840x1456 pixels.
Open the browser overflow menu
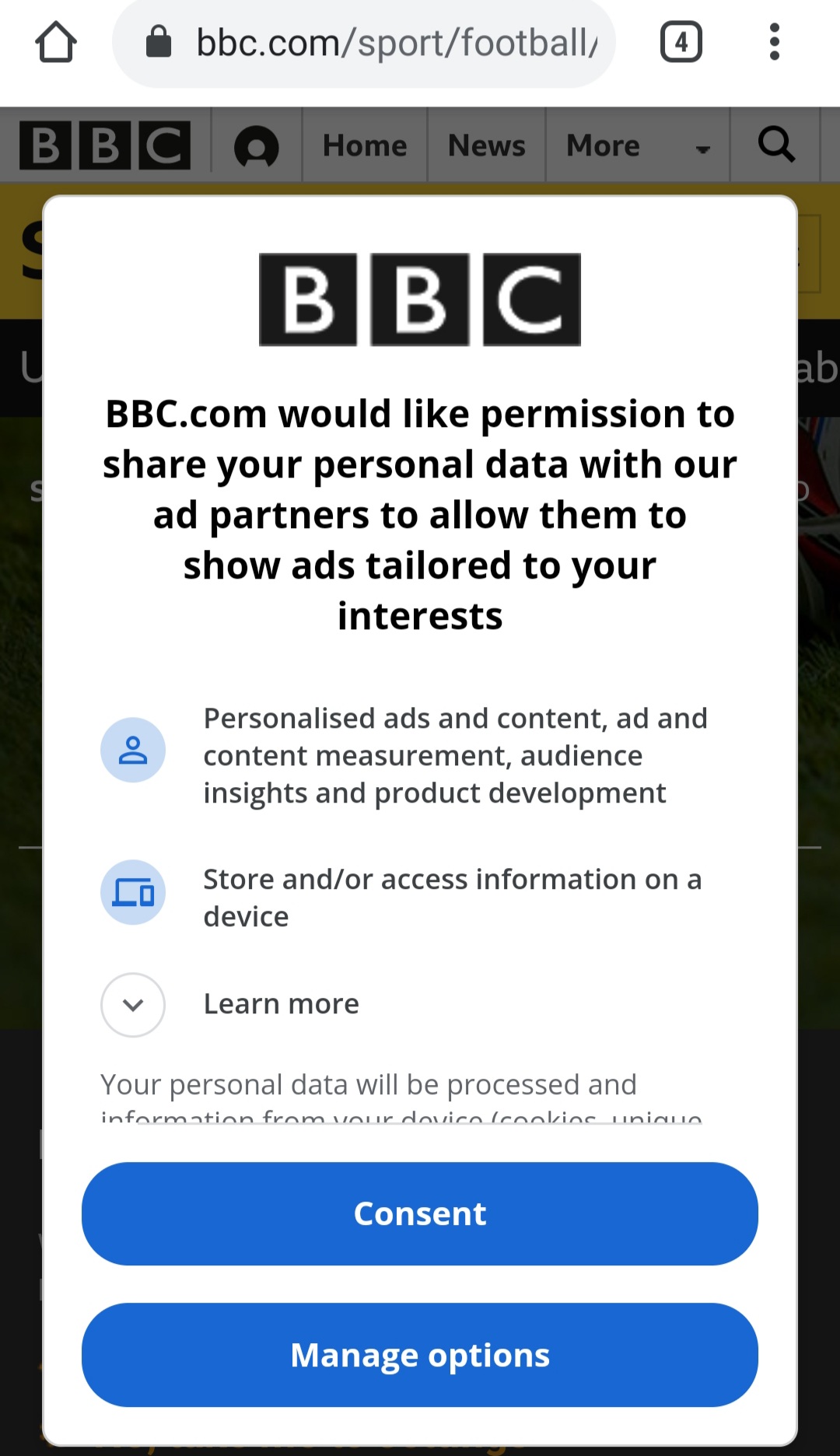click(x=774, y=43)
